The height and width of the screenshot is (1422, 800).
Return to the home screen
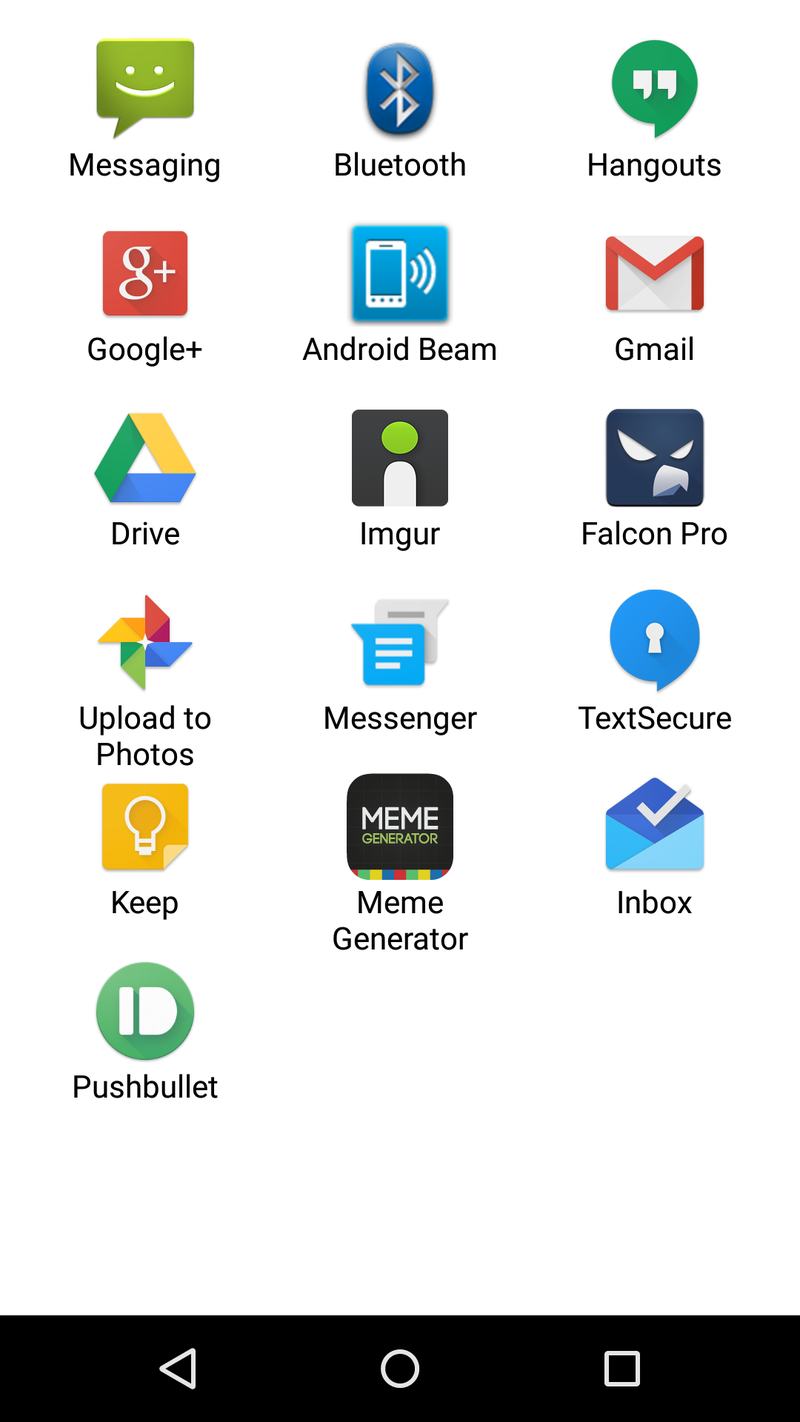pyautogui.click(x=400, y=1368)
